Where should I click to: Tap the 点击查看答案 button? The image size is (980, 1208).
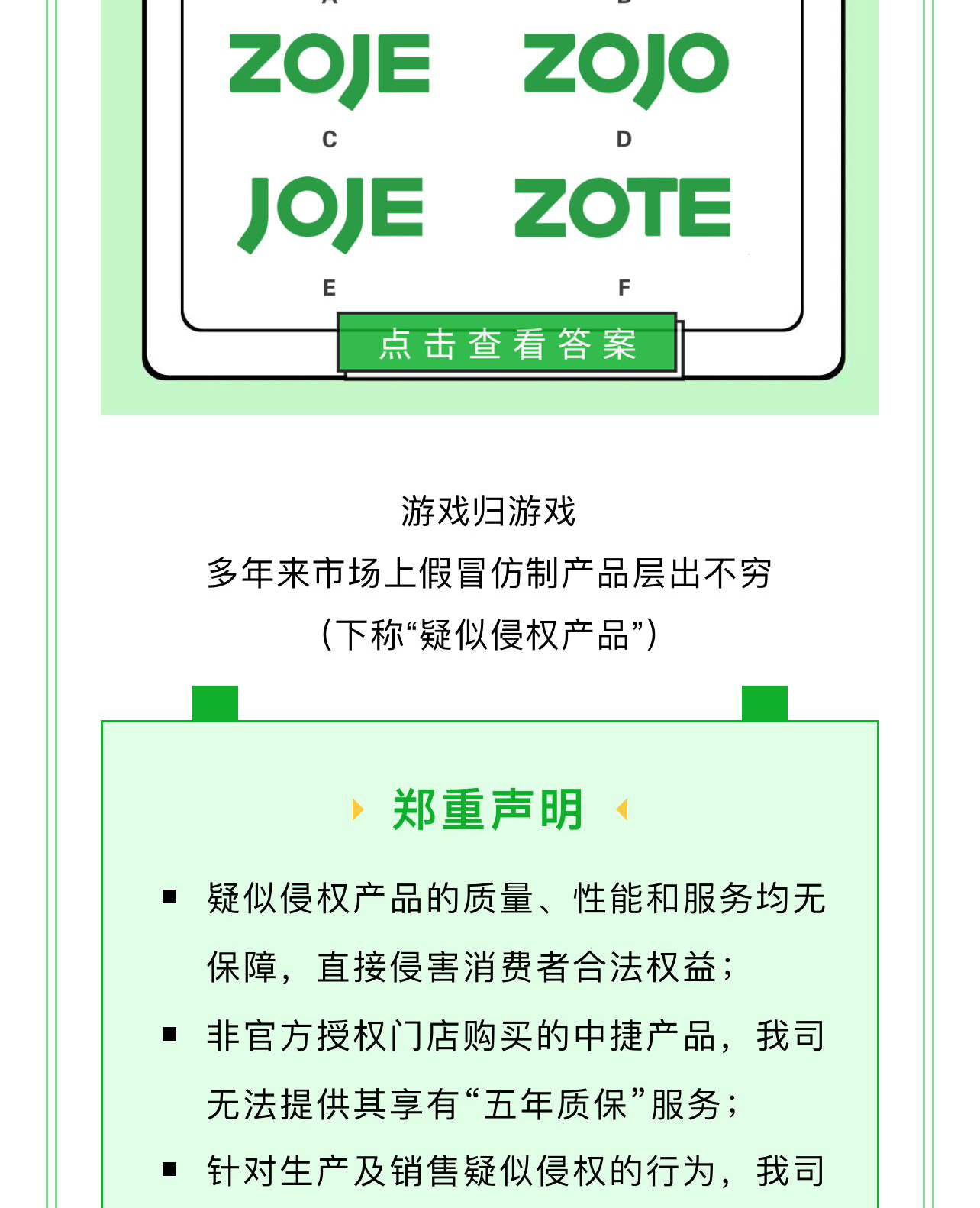point(508,344)
